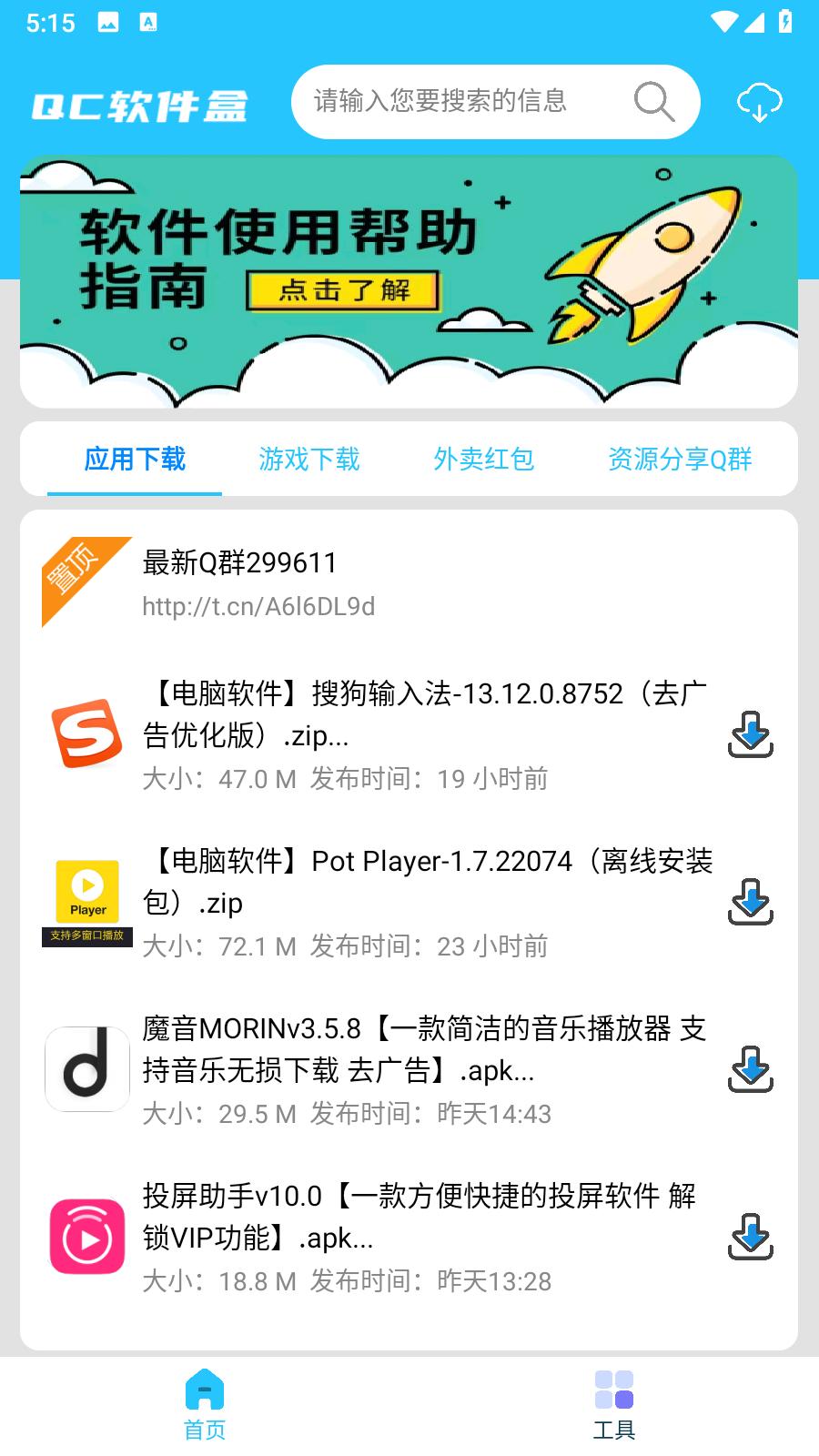Switch to the 工具 bottom tab
Screen dimensions: 819x1456
click(x=613, y=1404)
